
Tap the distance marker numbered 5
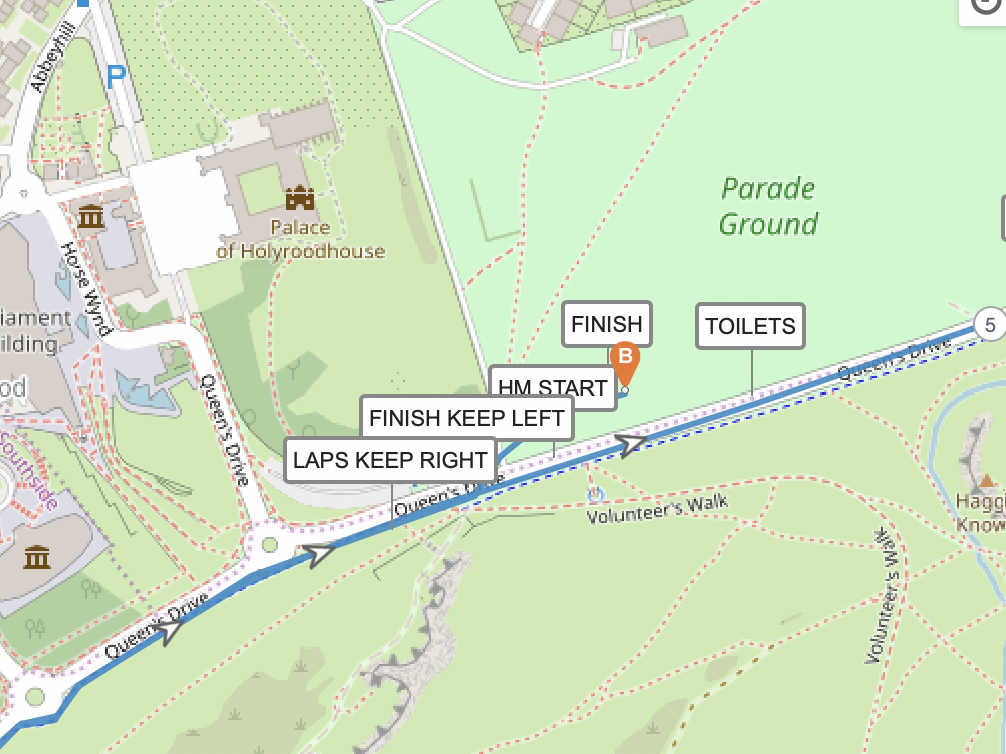pos(989,325)
